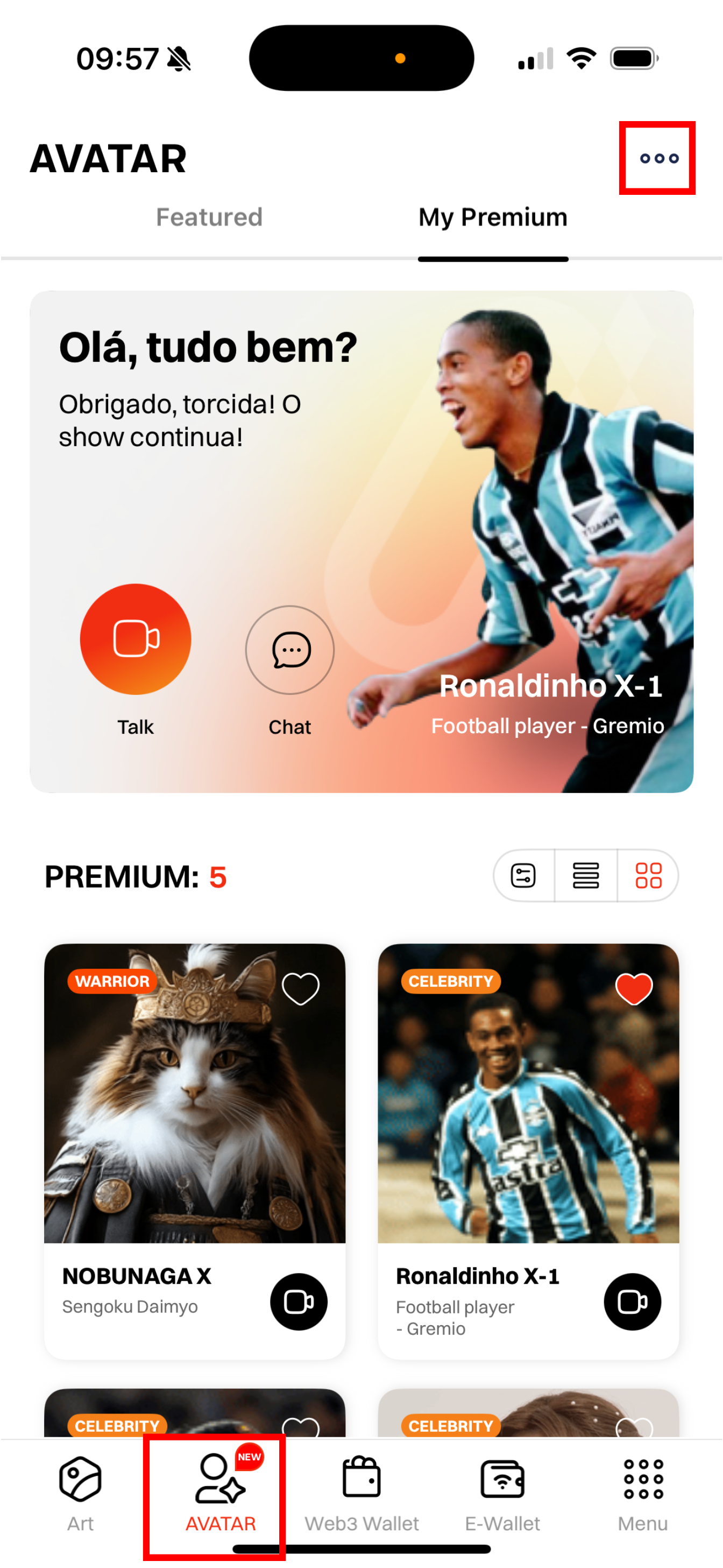Open Chat with Ronaldinho X-1
Screen dimensions: 723x1568
click(x=289, y=650)
